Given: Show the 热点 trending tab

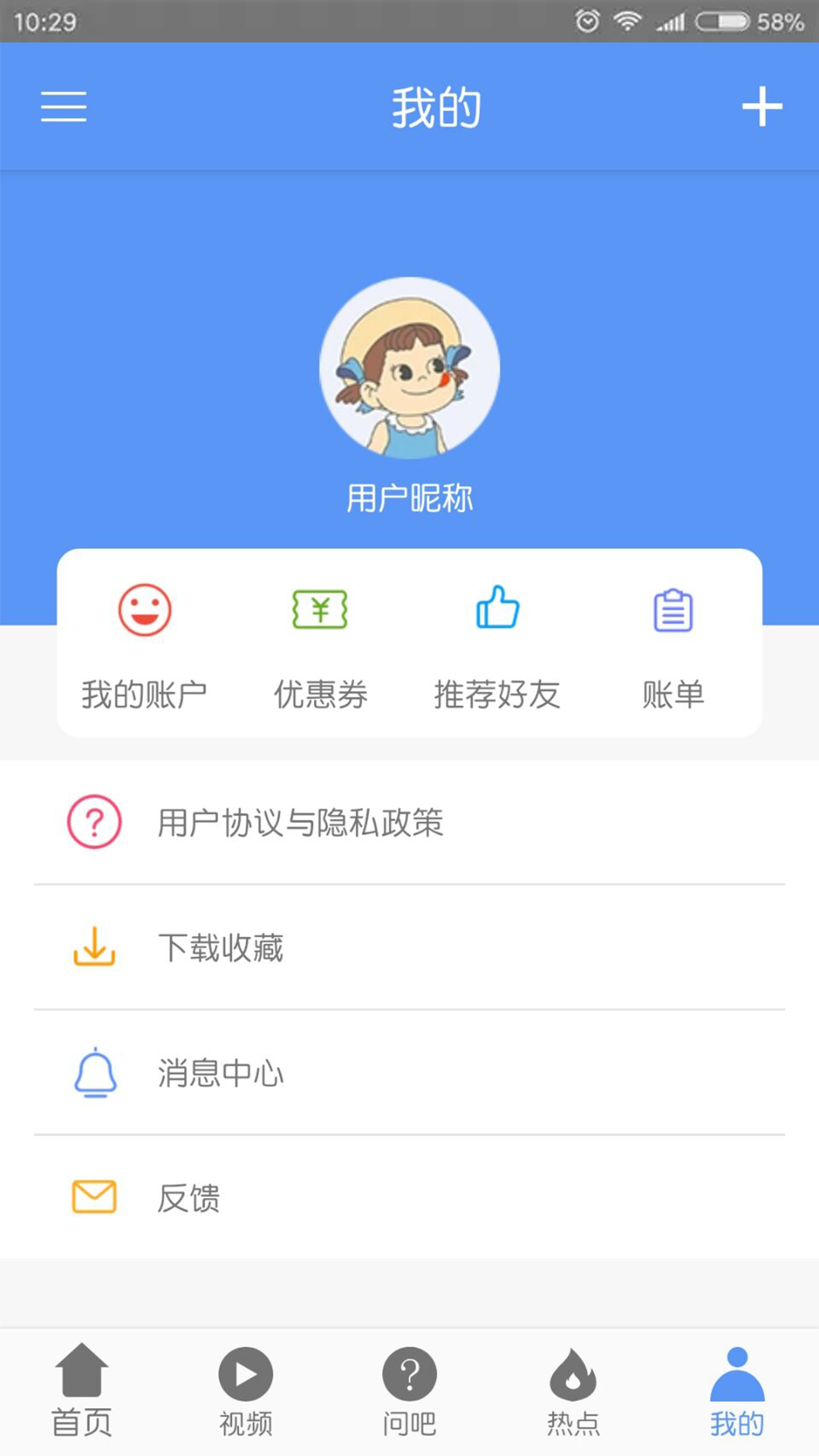Looking at the screenshot, I should [x=573, y=1392].
